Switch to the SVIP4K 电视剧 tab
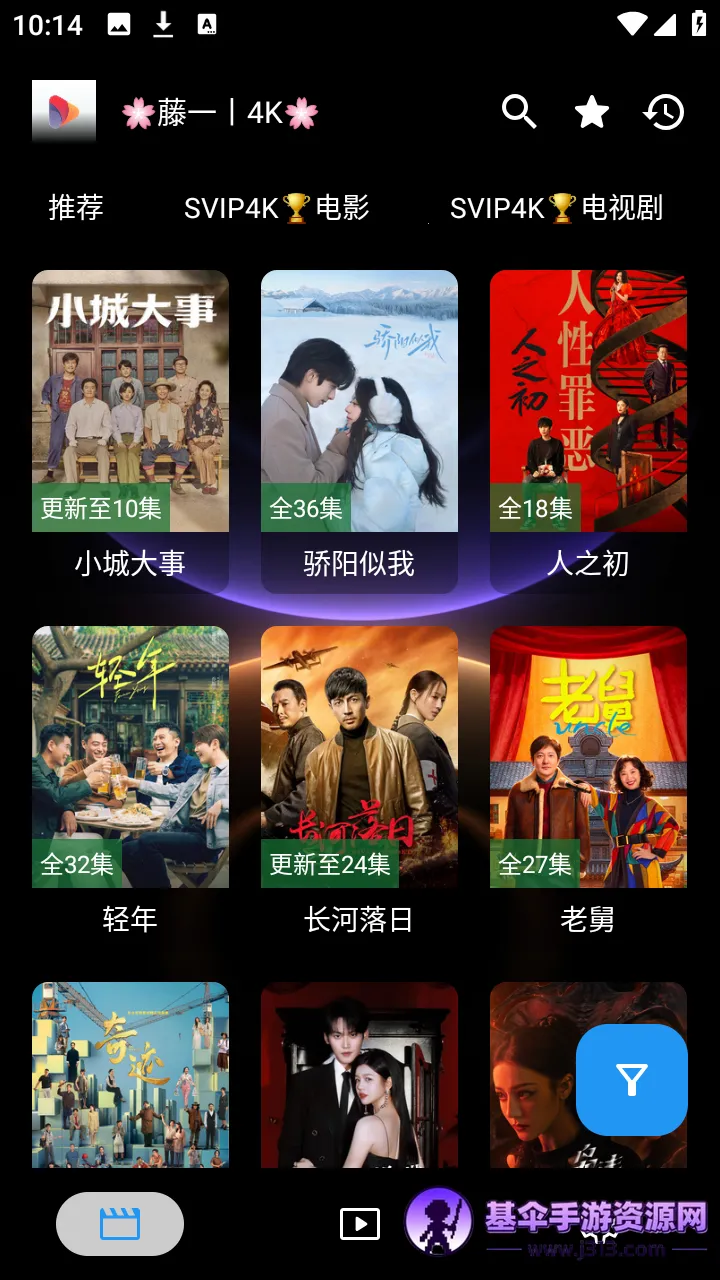The image size is (720, 1280). (556, 207)
